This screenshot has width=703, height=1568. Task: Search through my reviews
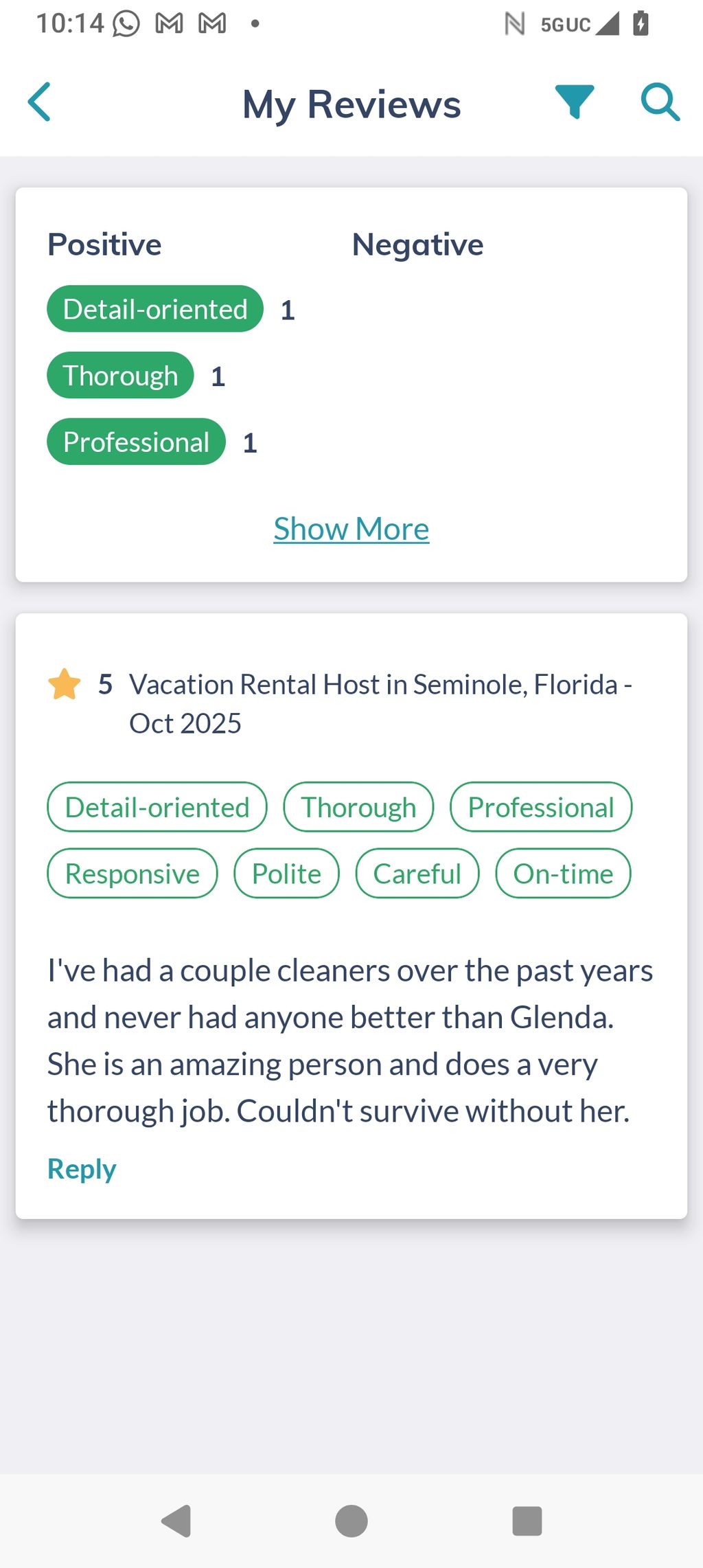pos(660,102)
